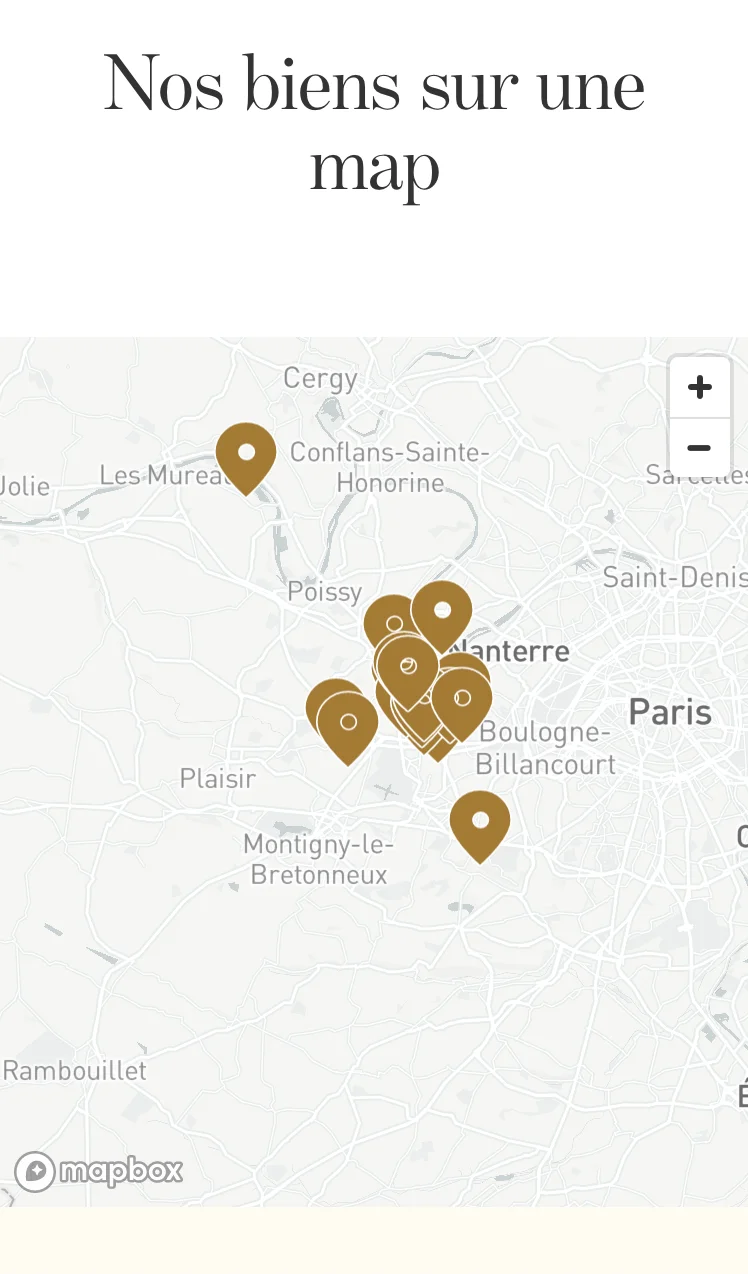Select the center marker of the cluster

pos(409,665)
